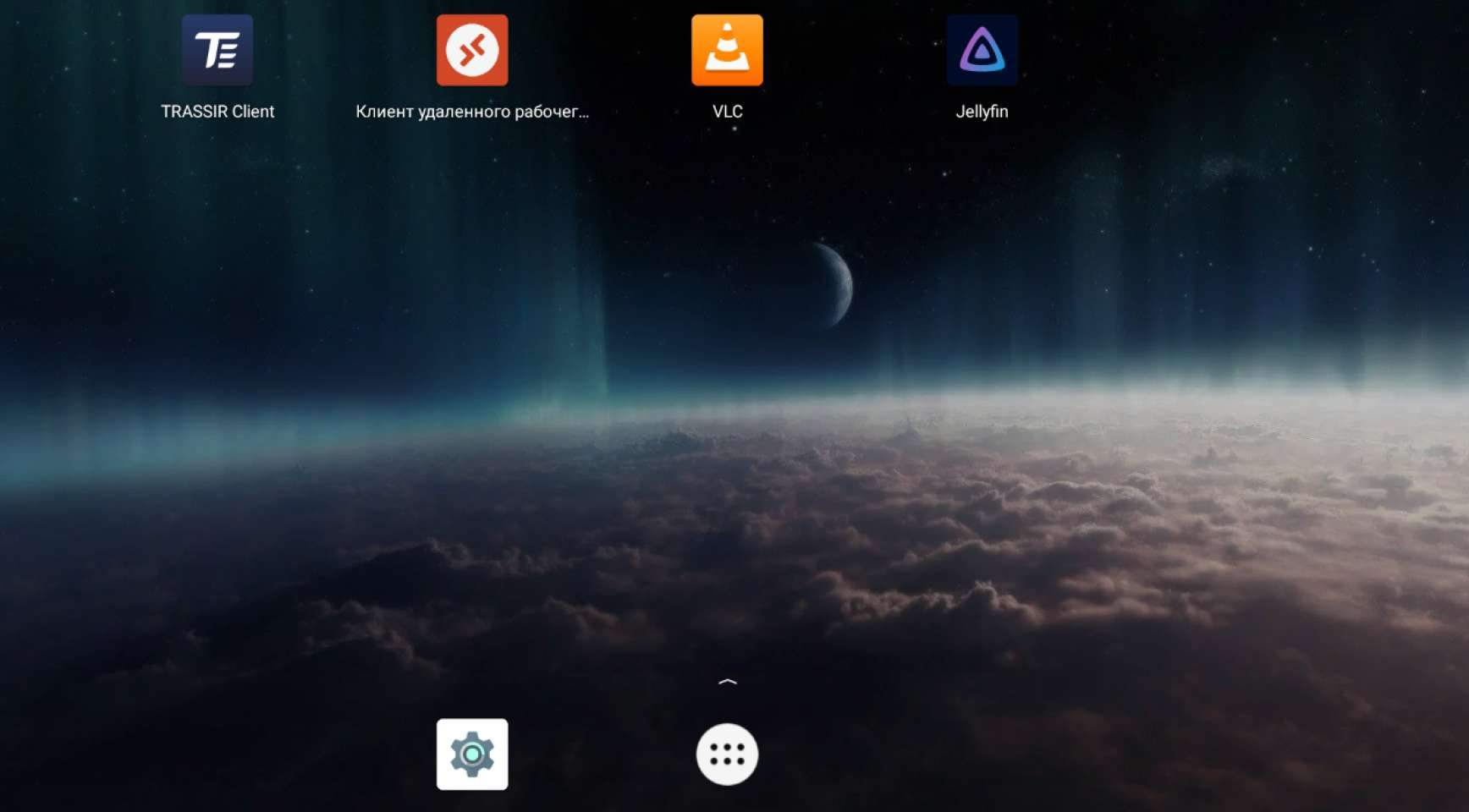Open the all apps drawer button
The image size is (1469, 812).
point(727,754)
